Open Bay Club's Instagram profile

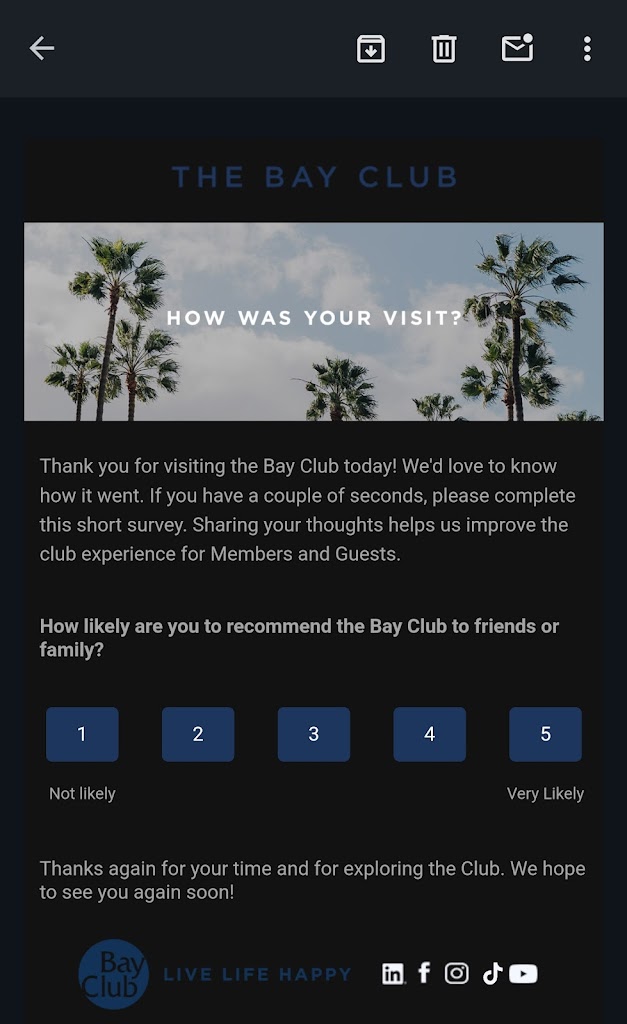tap(457, 973)
